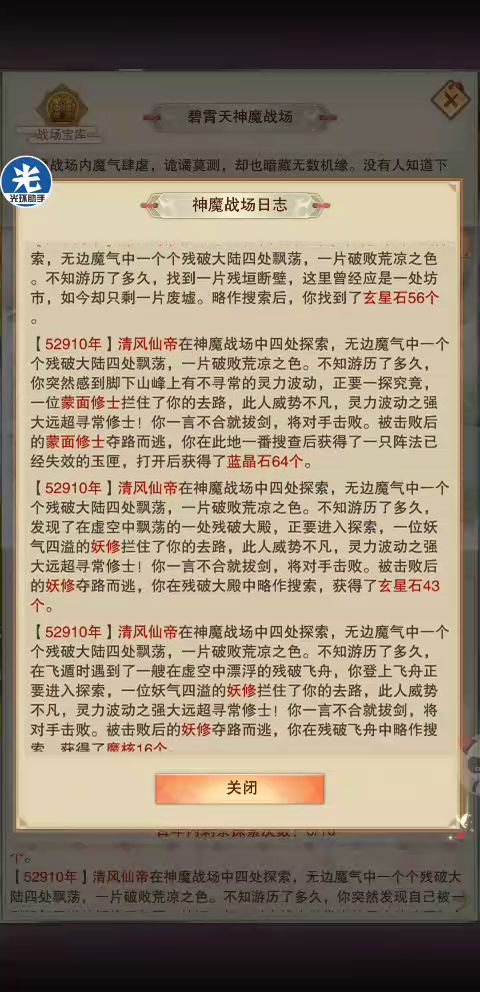The height and width of the screenshot is (992, 480).
Task: Open the 战场宝库 treasury
Action: 60,114
